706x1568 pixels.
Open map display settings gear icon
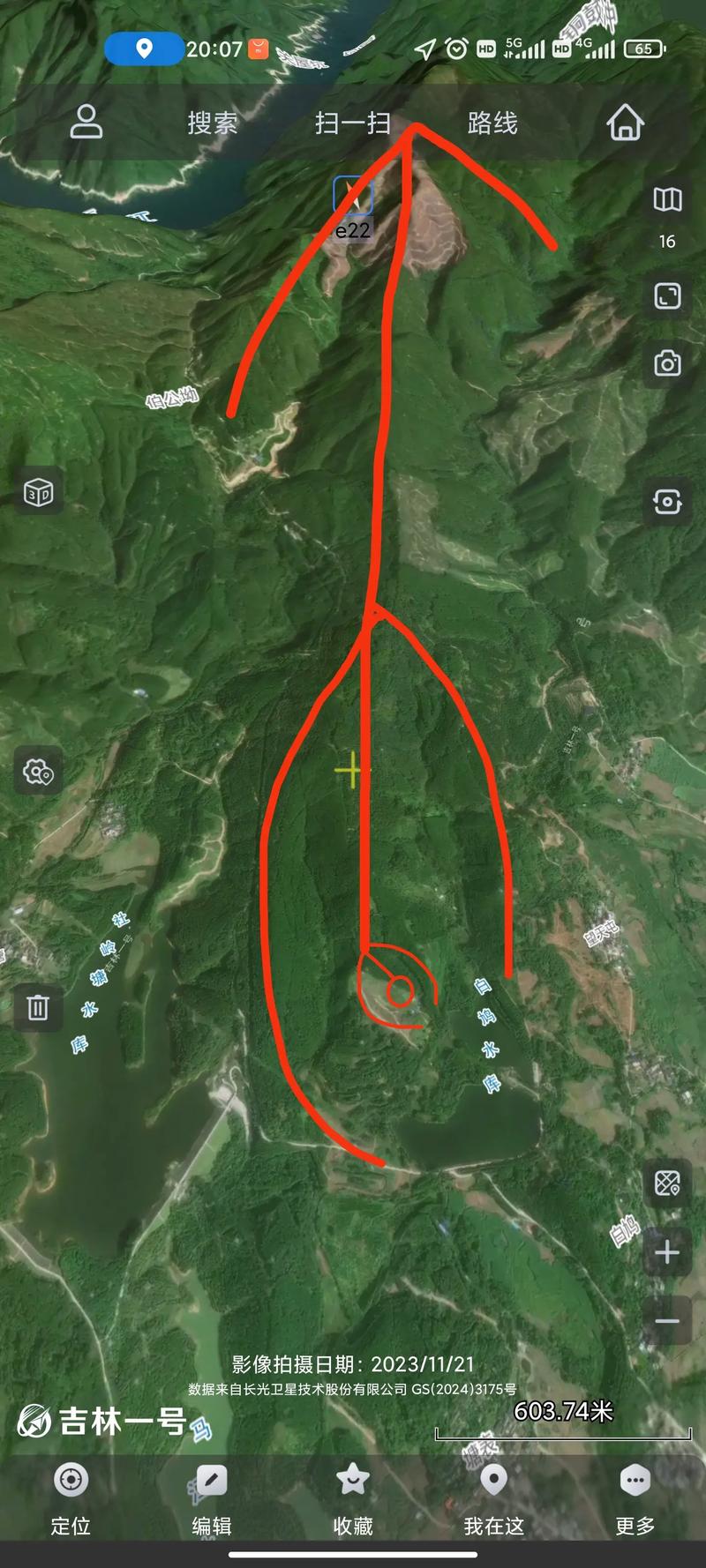click(37, 769)
